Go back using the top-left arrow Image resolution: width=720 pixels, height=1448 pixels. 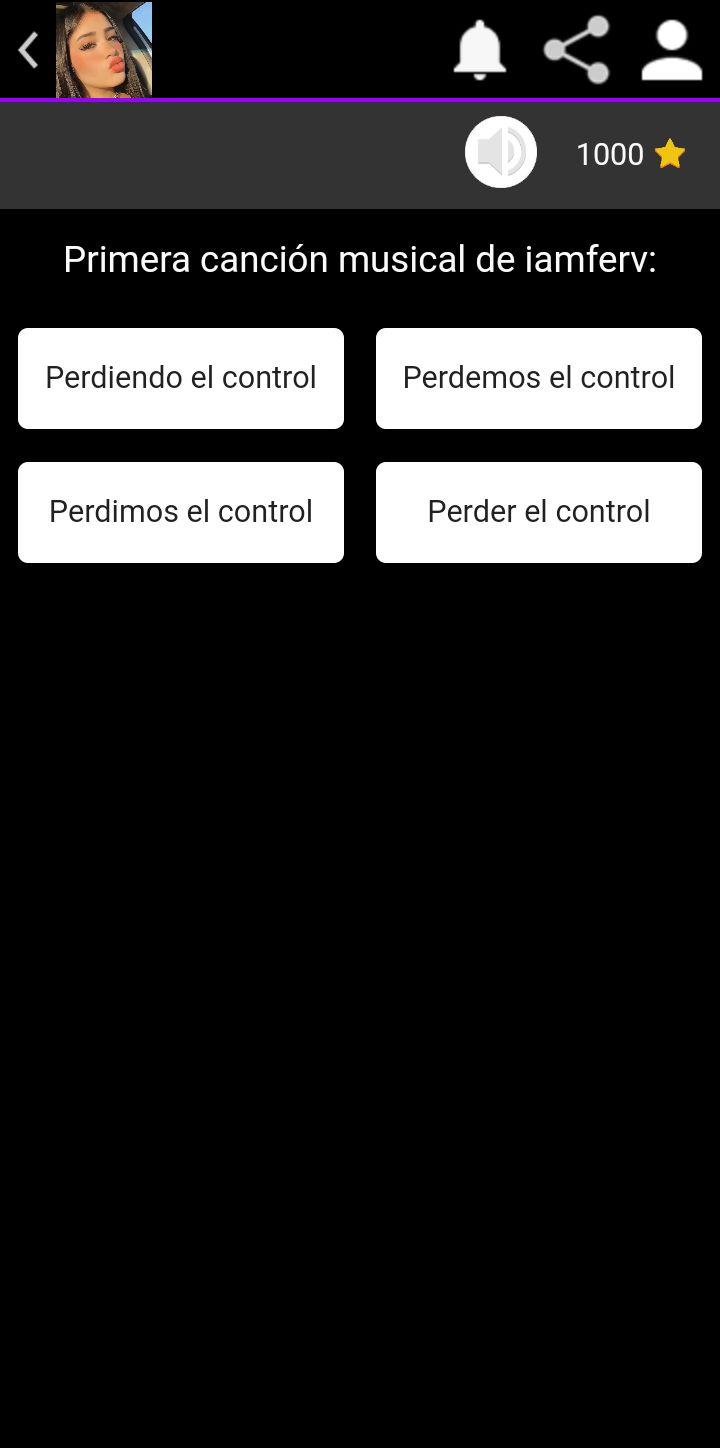(x=28, y=50)
